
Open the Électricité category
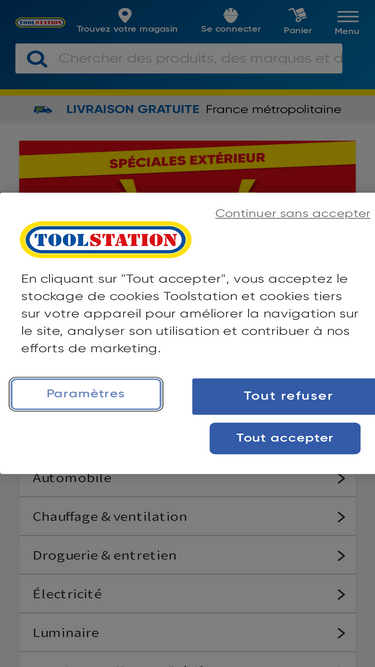(x=188, y=594)
